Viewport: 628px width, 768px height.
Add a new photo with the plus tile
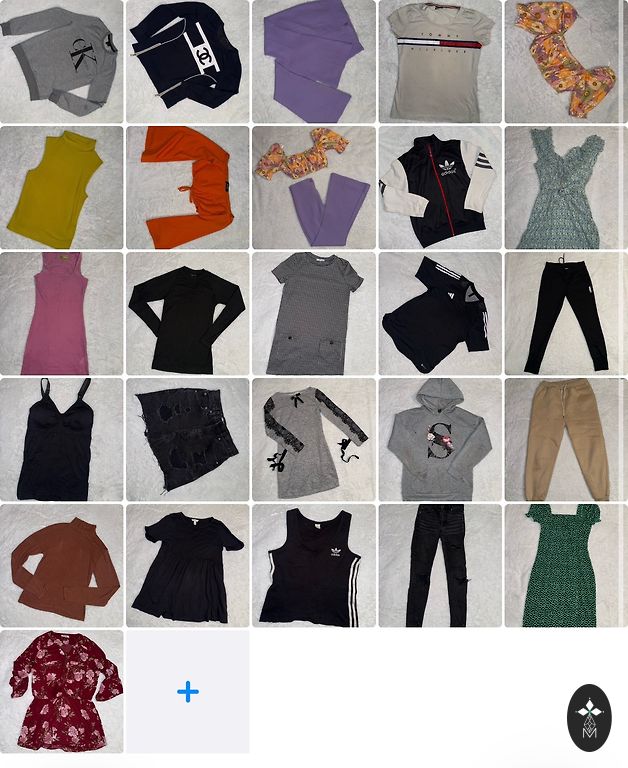[x=188, y=692]
